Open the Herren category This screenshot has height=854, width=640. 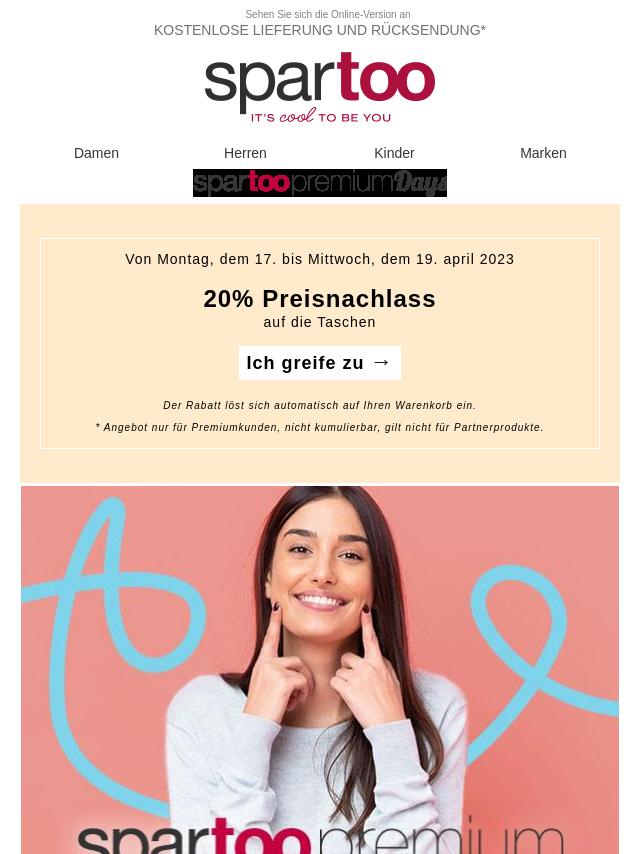pos(245,153)
